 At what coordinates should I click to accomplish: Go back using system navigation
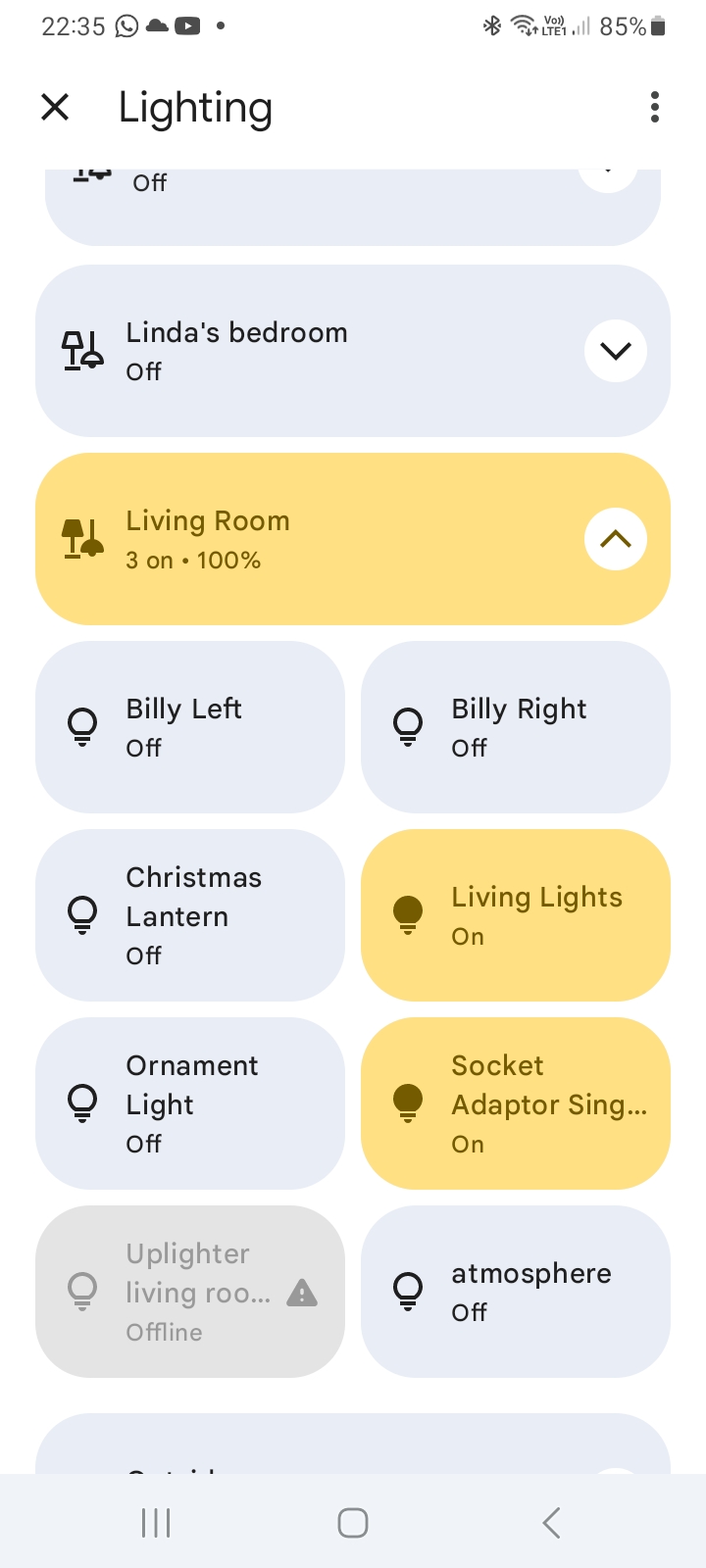click(551, 1523)
